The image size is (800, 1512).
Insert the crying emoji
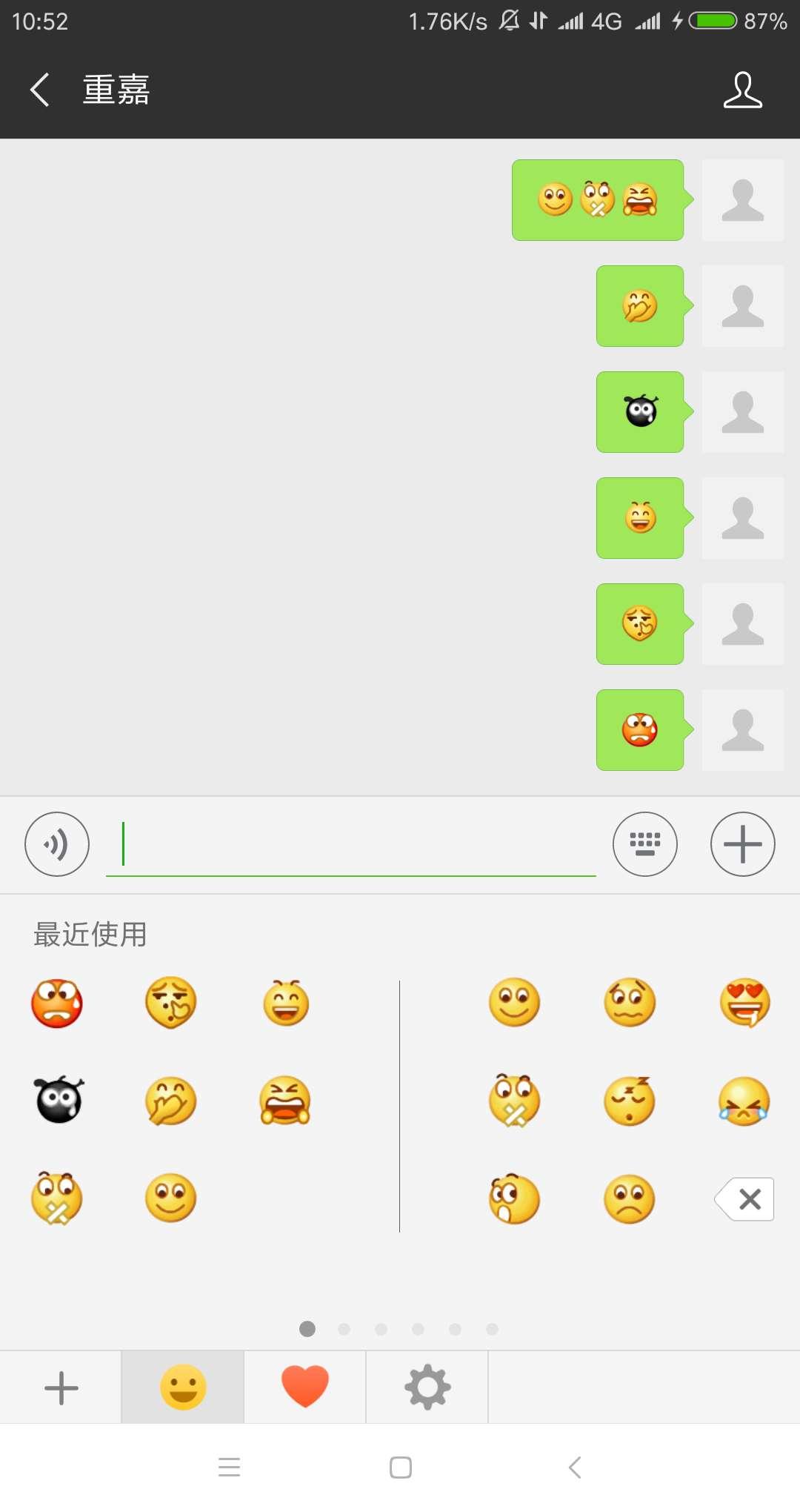pyautogui.click(x=744, y=1101)
